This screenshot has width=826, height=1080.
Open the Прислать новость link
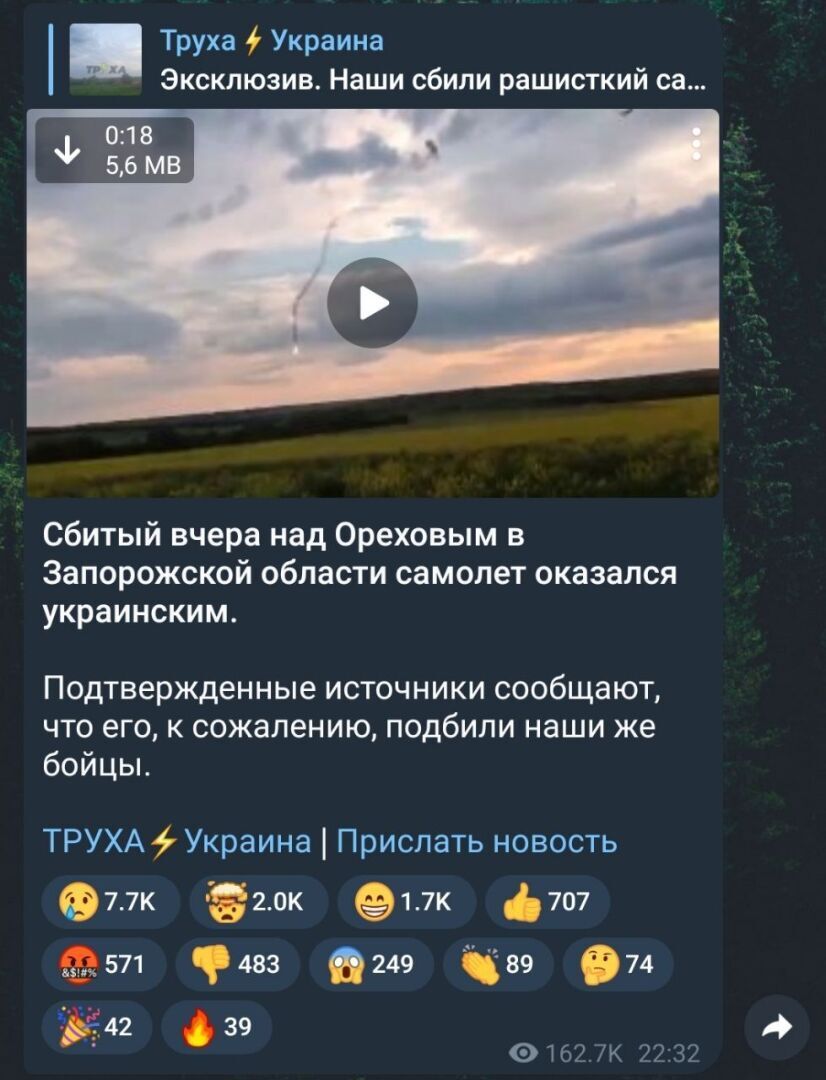click(474, 843)
